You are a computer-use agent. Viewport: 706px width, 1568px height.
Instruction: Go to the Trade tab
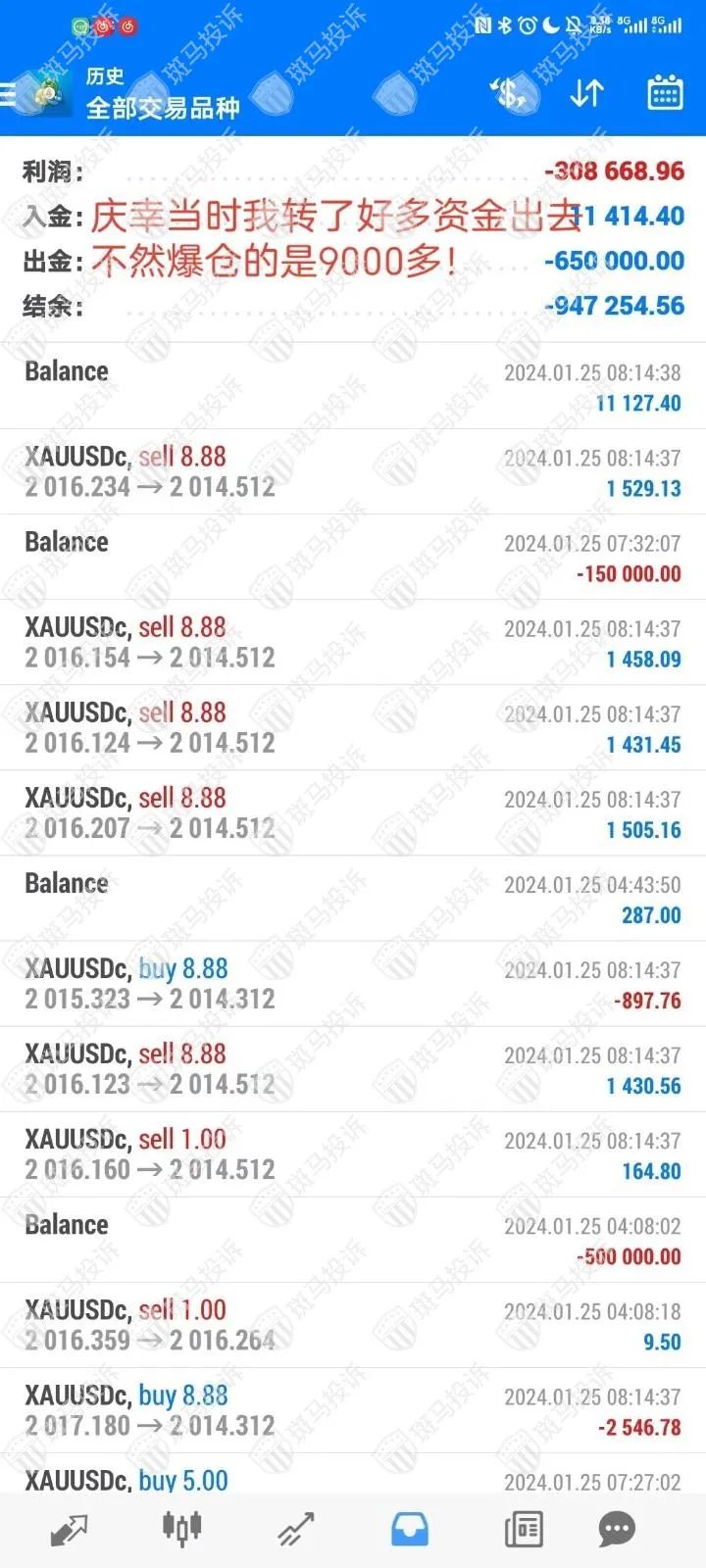tap(295, 1529)
